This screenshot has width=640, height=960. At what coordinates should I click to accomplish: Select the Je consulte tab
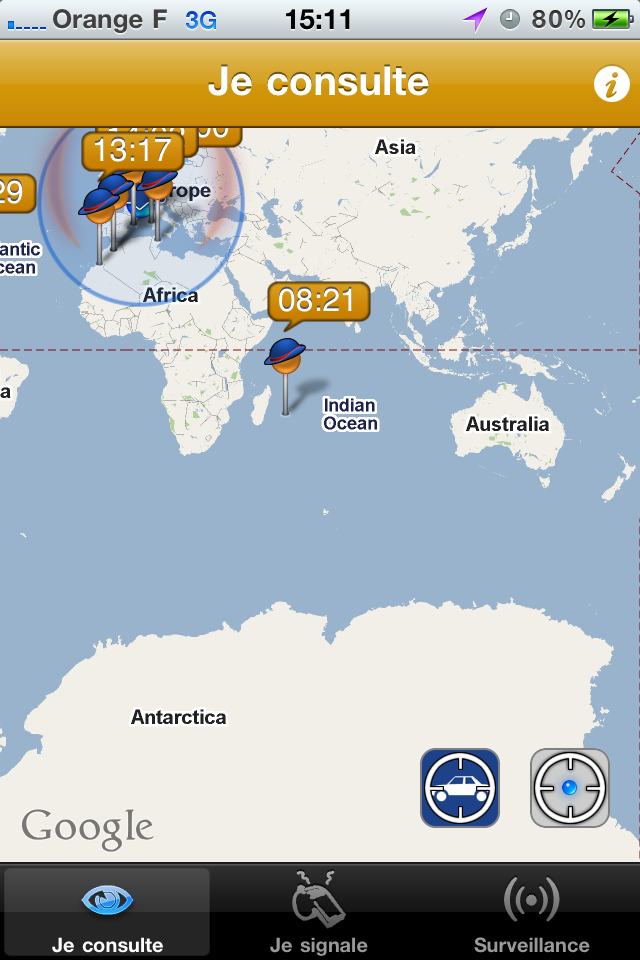pyautogui.click(x=107, y=912)
